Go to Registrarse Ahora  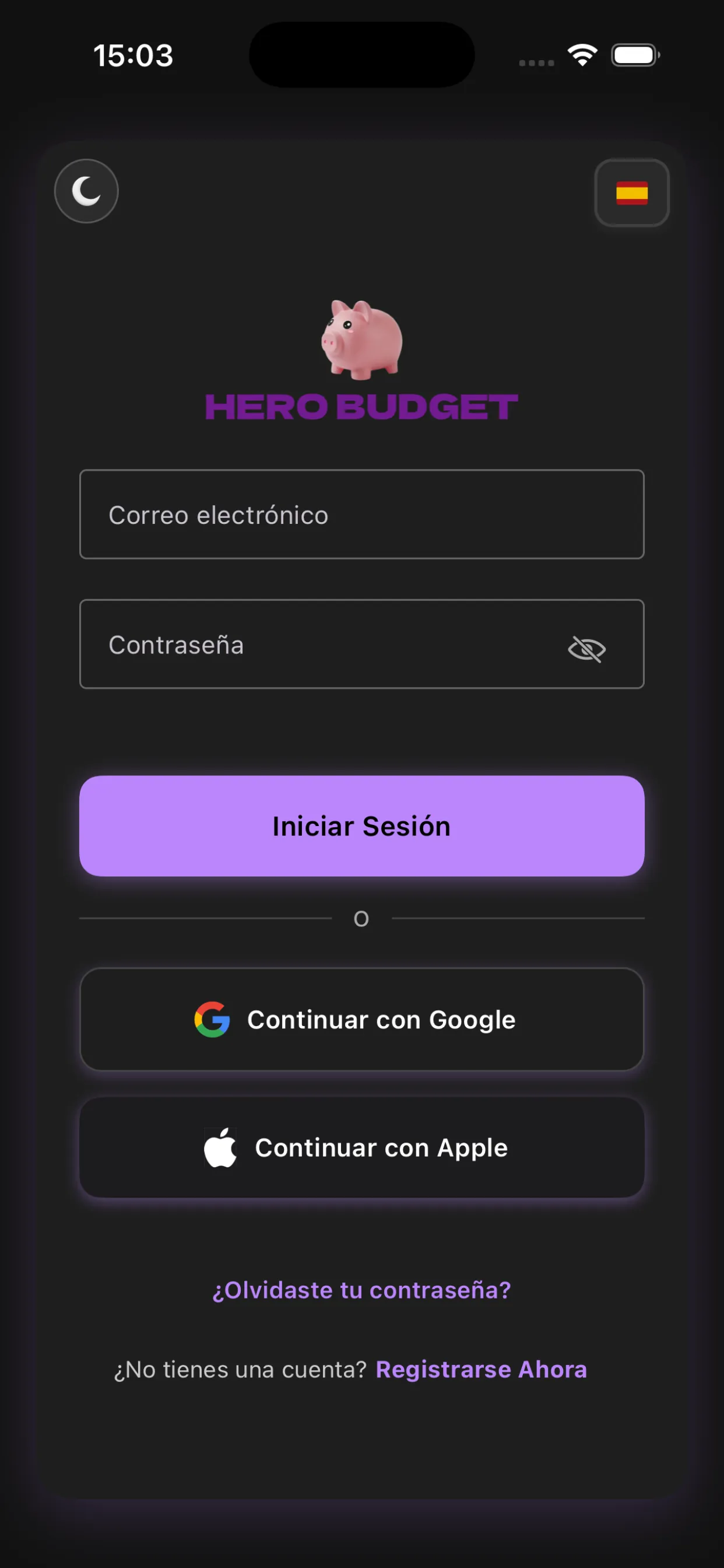pos(482,1370)
